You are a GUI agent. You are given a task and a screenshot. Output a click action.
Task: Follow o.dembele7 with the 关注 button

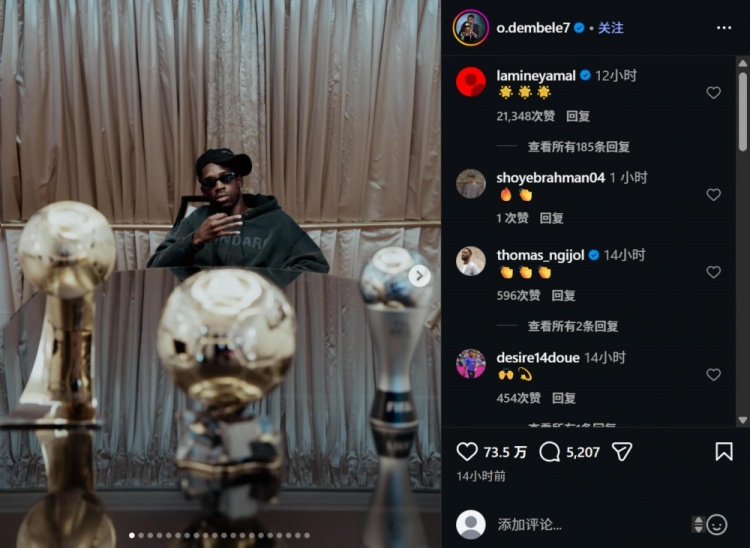610,28
